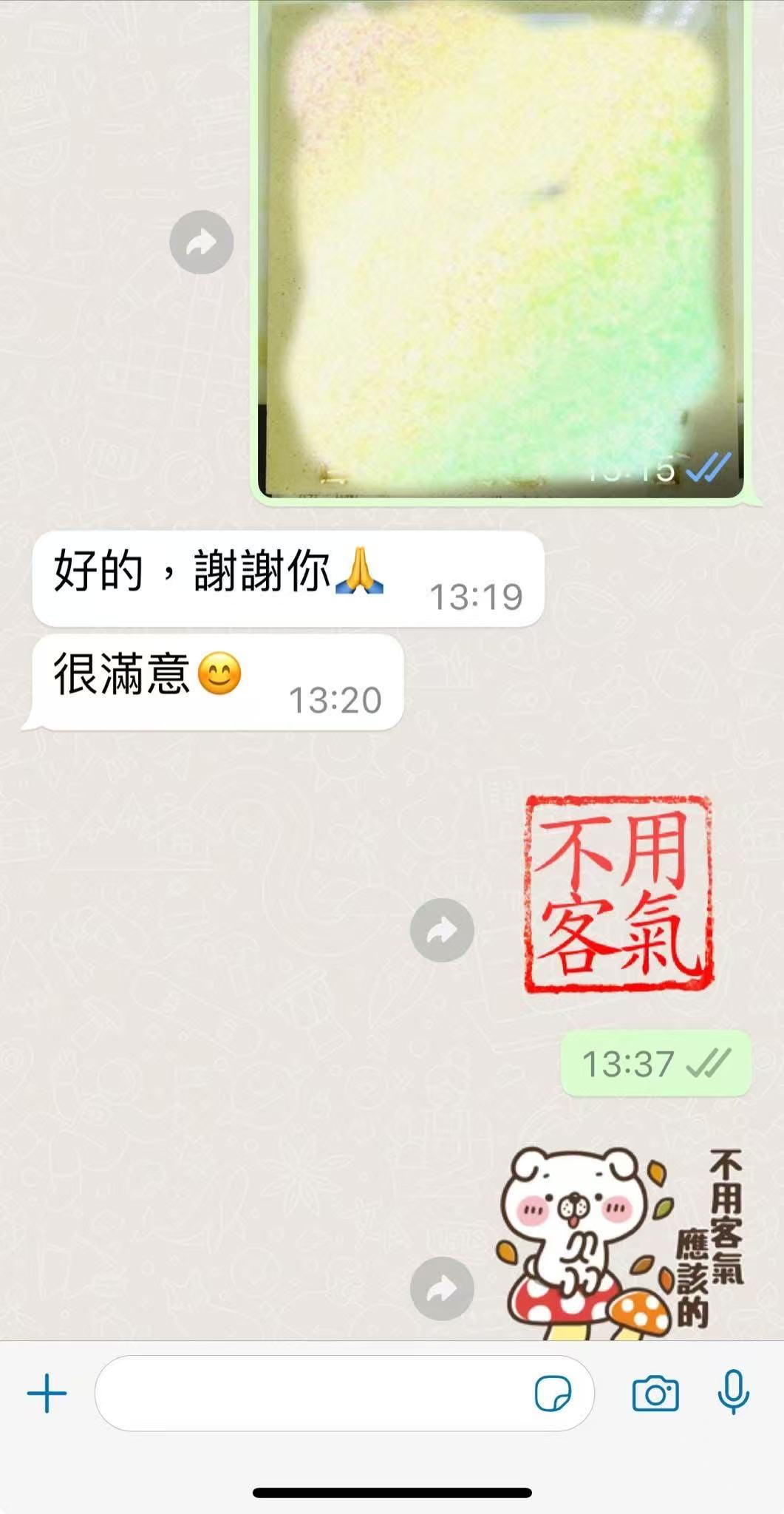Launch the camera to take a photo
The width and height of the screenshot is (784, 1514).
pyautogui.click(x=655, y=1394)
